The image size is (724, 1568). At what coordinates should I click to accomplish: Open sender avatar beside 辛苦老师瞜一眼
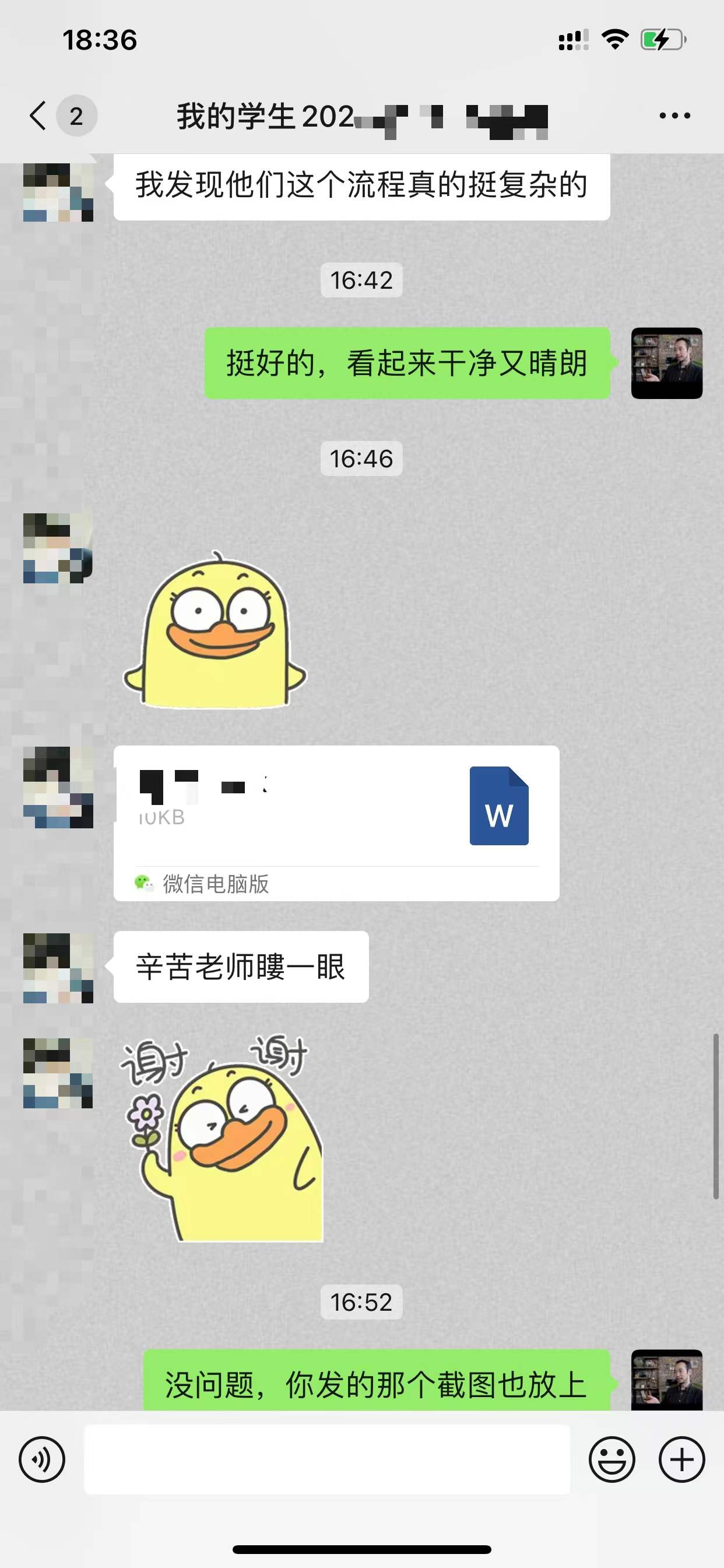click(x=58, y=968)
